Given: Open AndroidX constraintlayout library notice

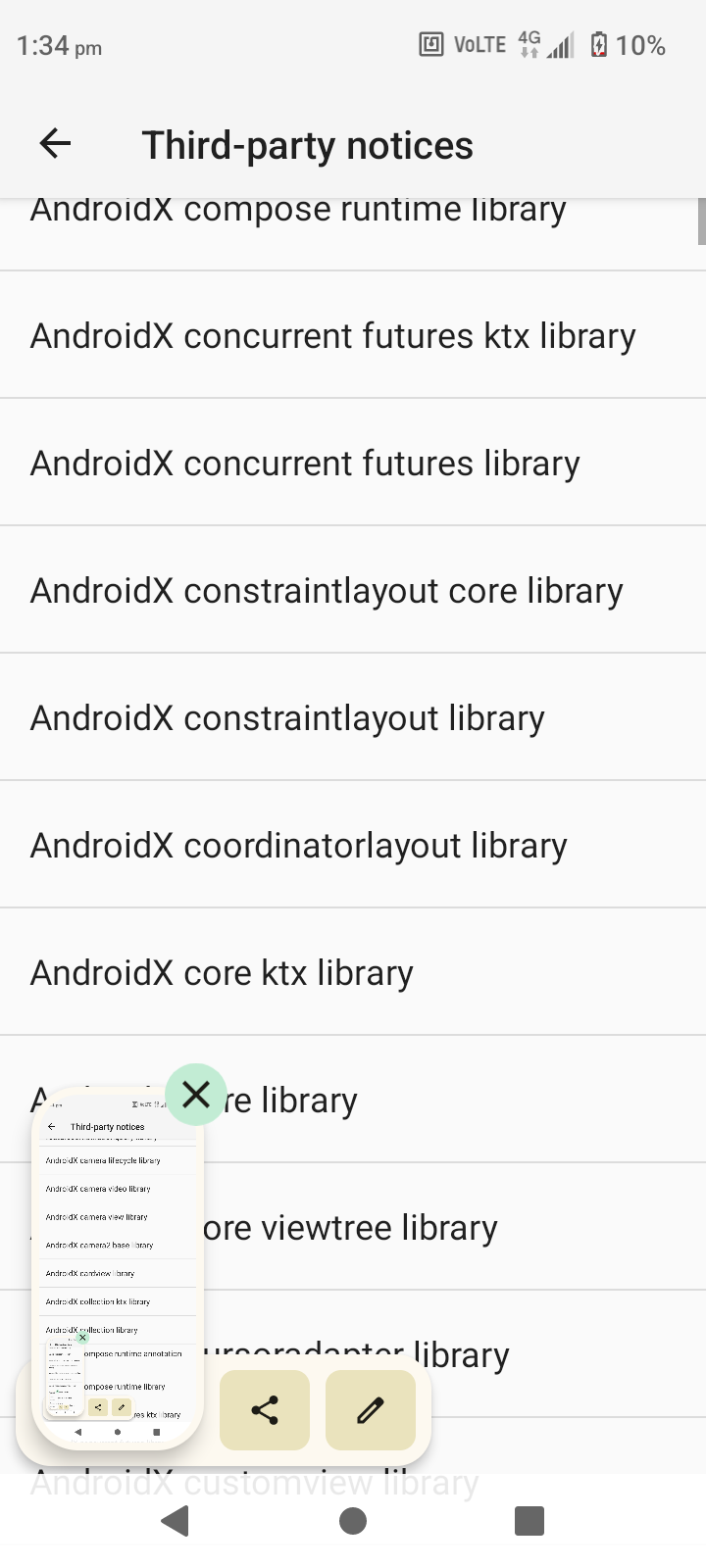Looking at the screenshot, I should tap(353, 717).
